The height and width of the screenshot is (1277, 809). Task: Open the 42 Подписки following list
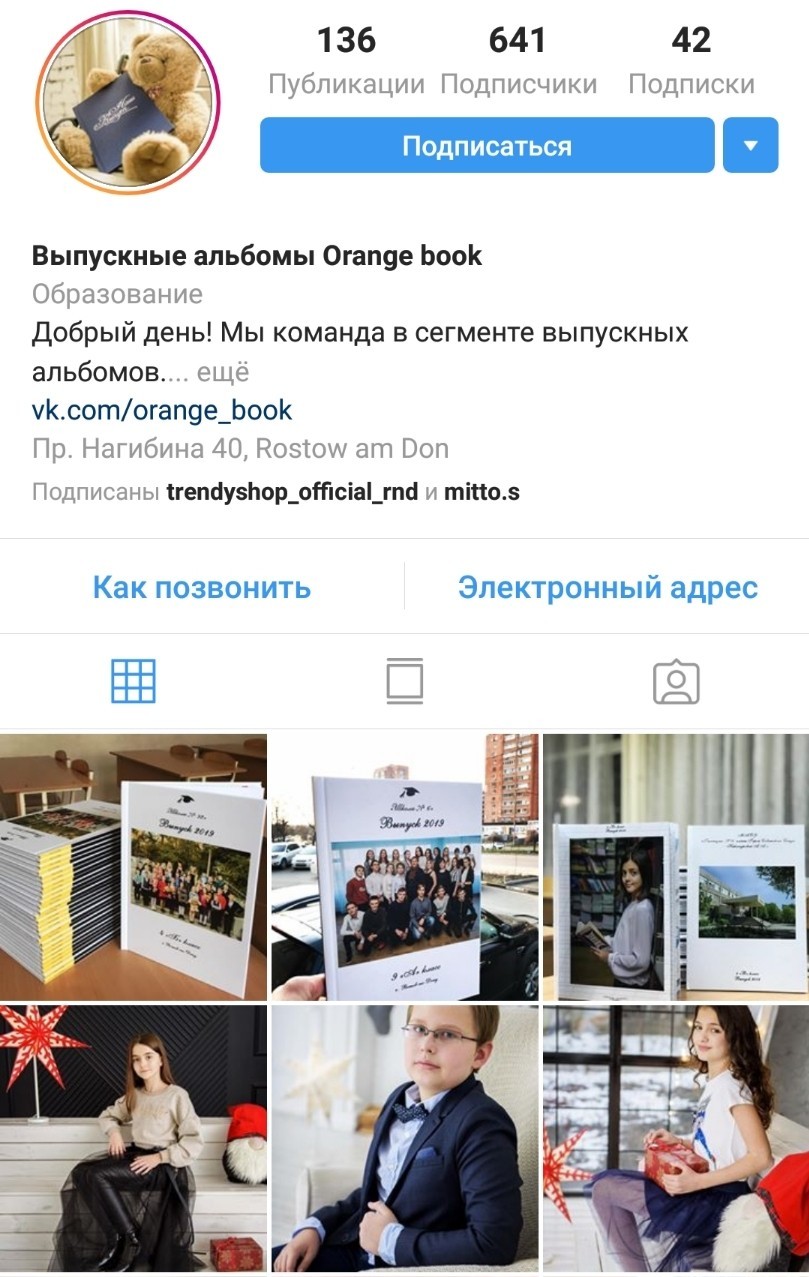(x=691, y=61)
